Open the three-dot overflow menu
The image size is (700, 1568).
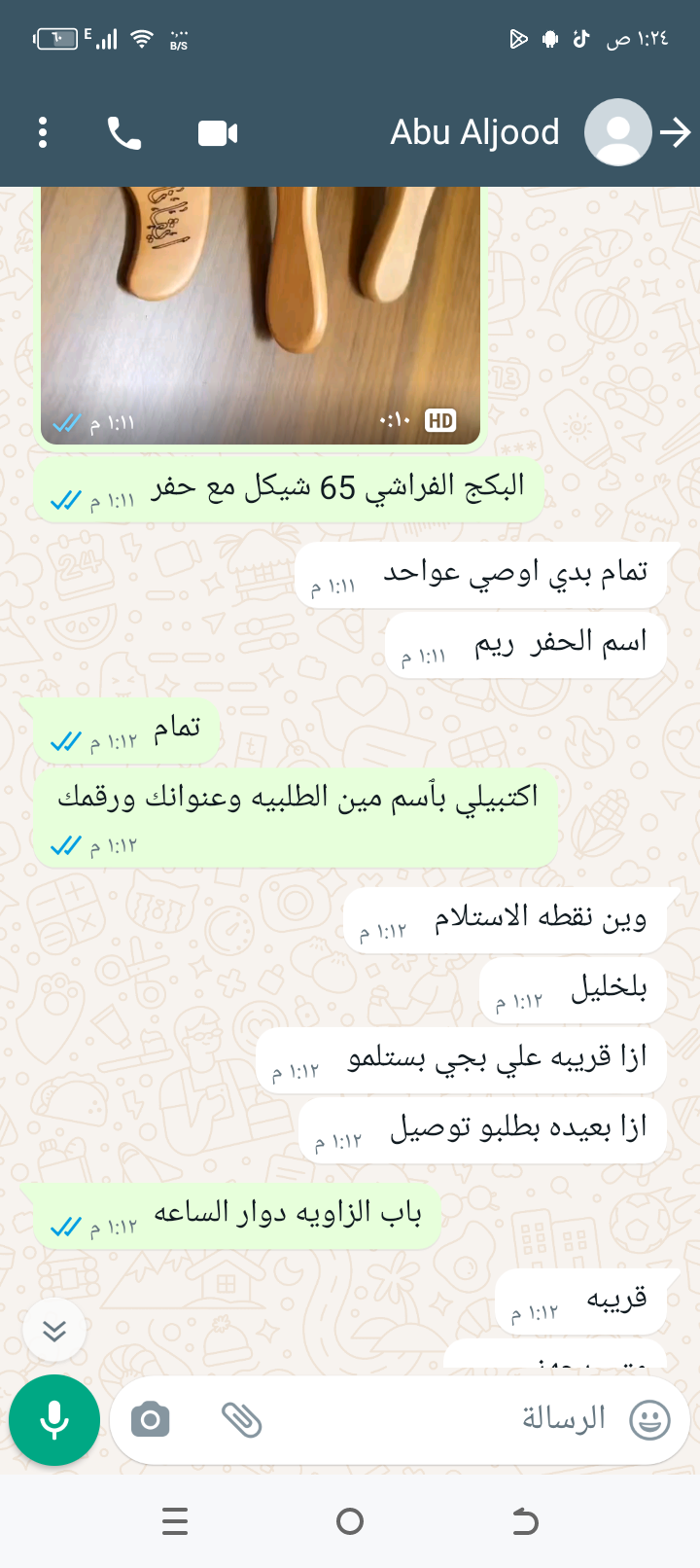pyautogui.click(x=43, y=132)
